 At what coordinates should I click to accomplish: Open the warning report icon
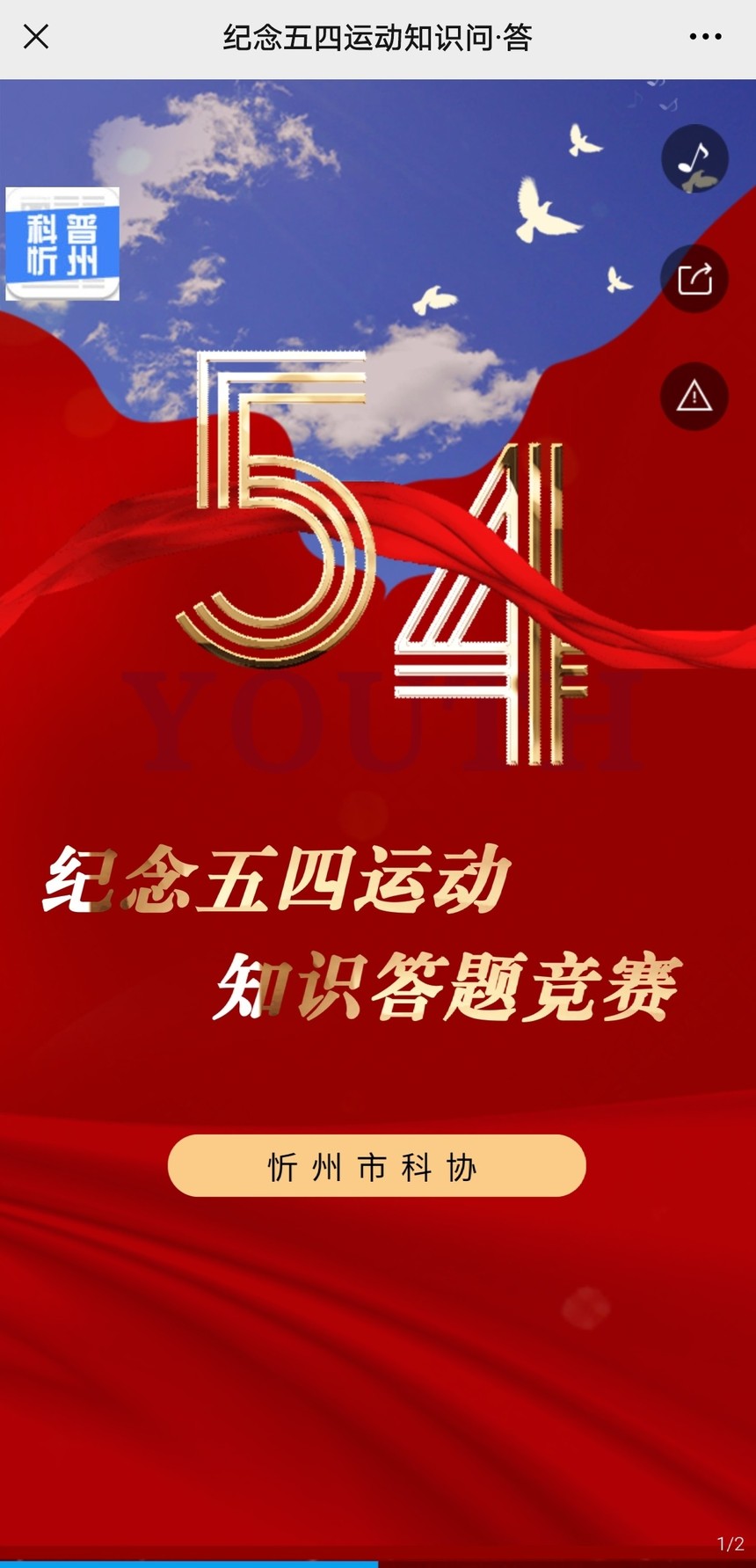point(694,397)
